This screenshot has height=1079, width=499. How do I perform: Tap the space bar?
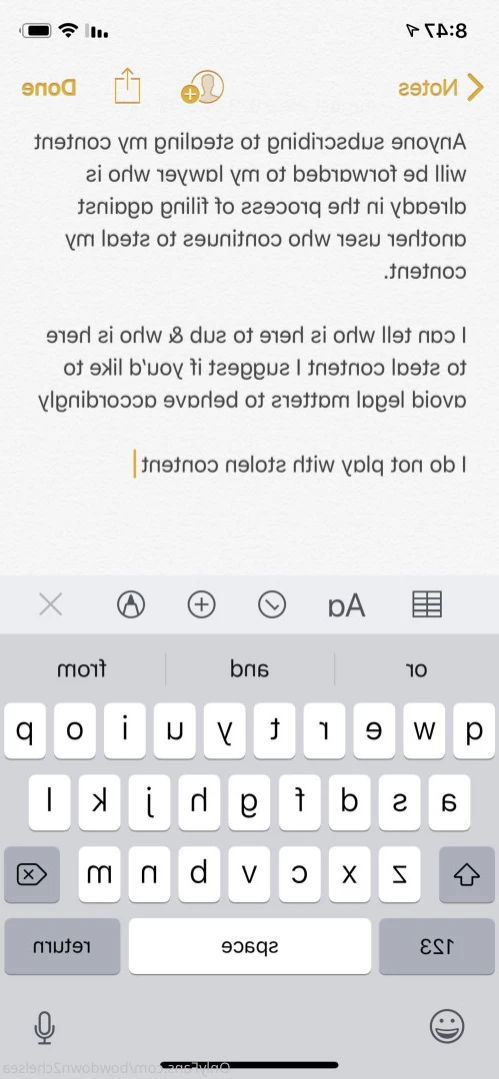coord(249,946)
